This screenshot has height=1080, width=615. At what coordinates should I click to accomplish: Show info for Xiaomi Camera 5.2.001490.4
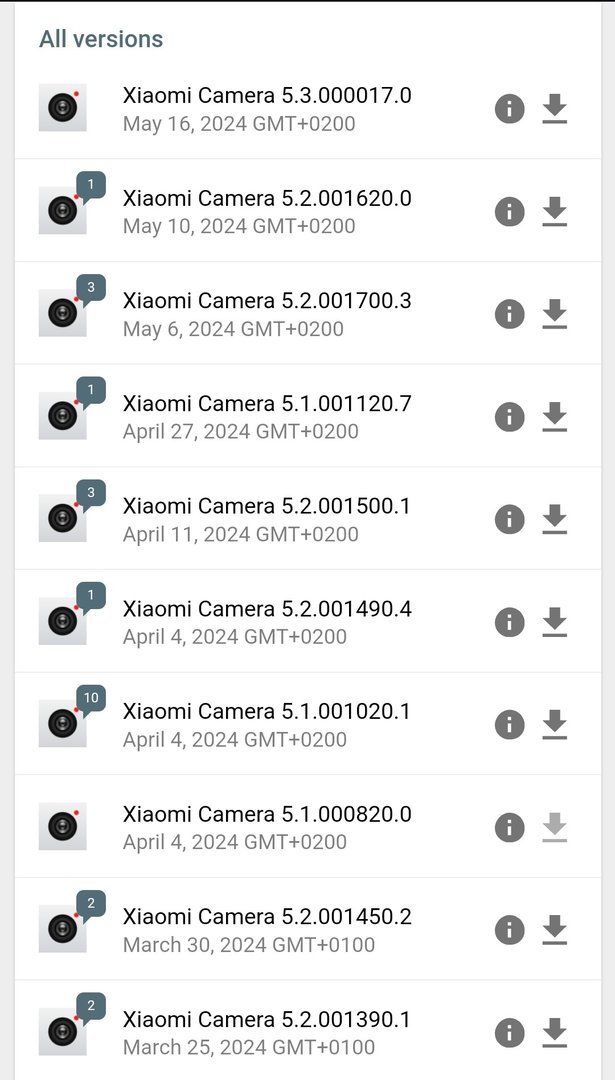(x=510, y=622)
